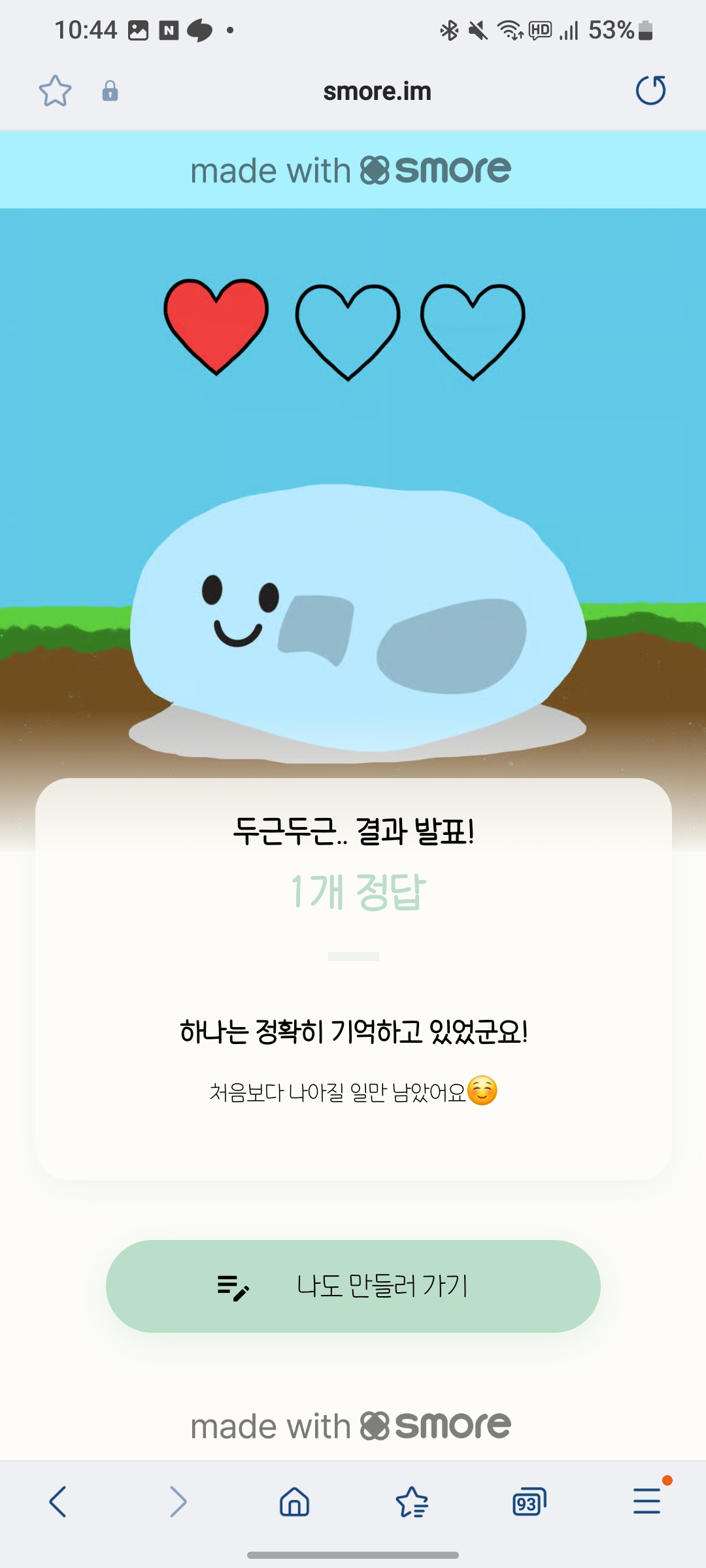Open the browser home page

click(x=294, y=1501)
